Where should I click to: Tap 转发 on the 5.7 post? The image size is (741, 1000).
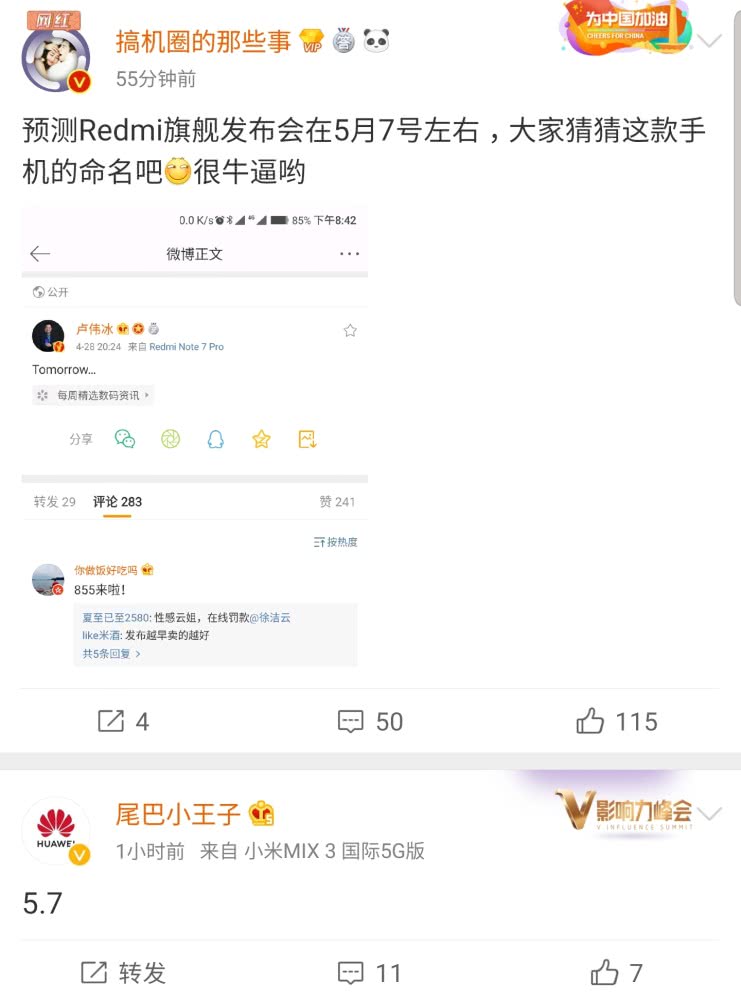coord(123,972)
